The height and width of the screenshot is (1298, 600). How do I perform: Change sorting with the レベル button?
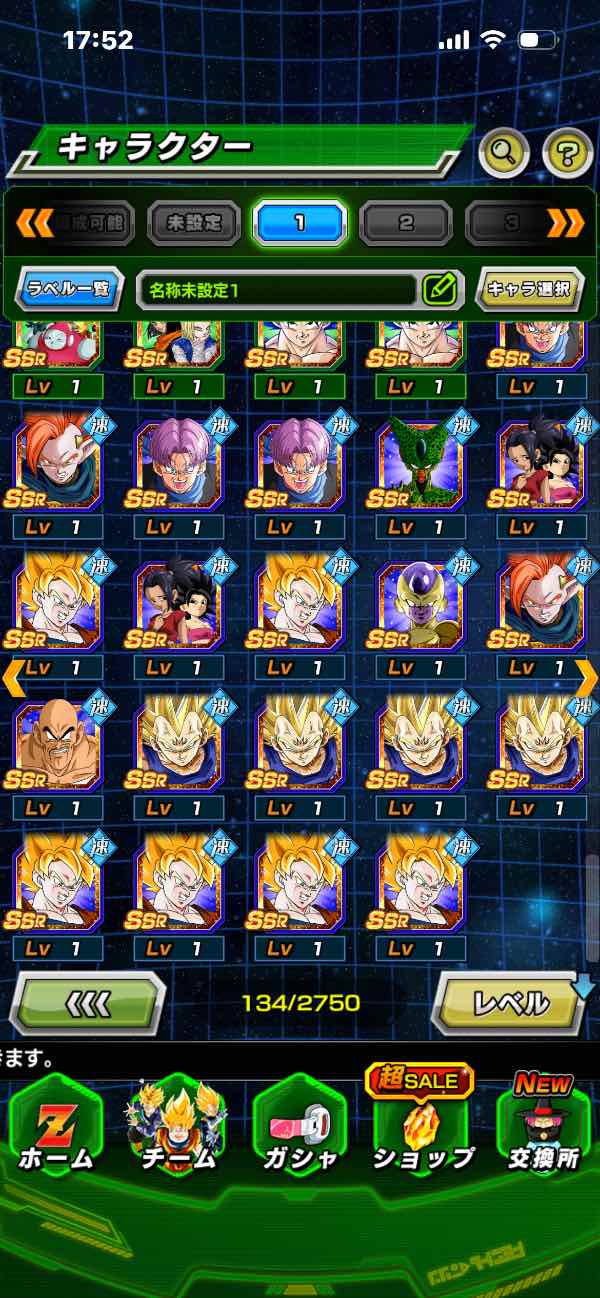[510, 1003]
